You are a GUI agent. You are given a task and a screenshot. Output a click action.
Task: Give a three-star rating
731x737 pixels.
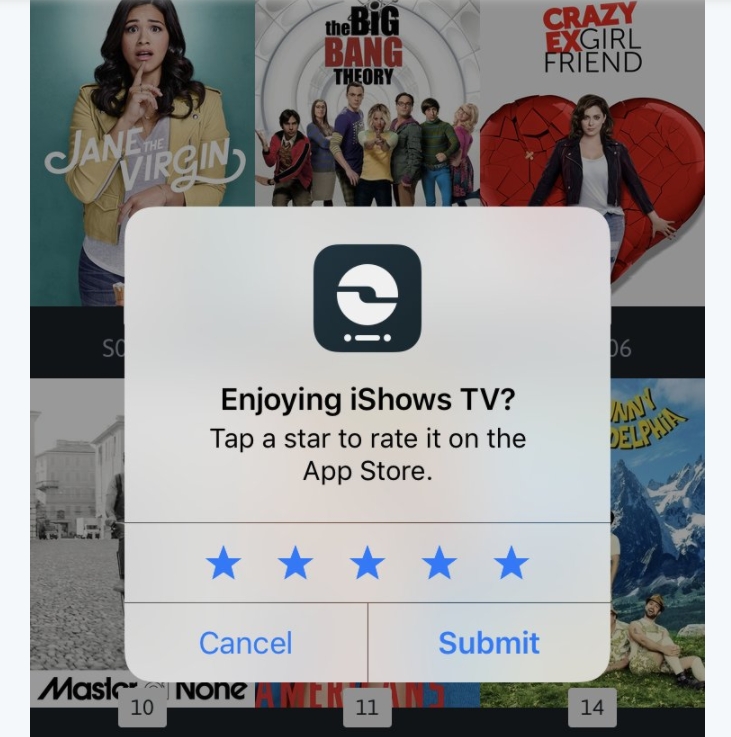(x=367, y=564)
